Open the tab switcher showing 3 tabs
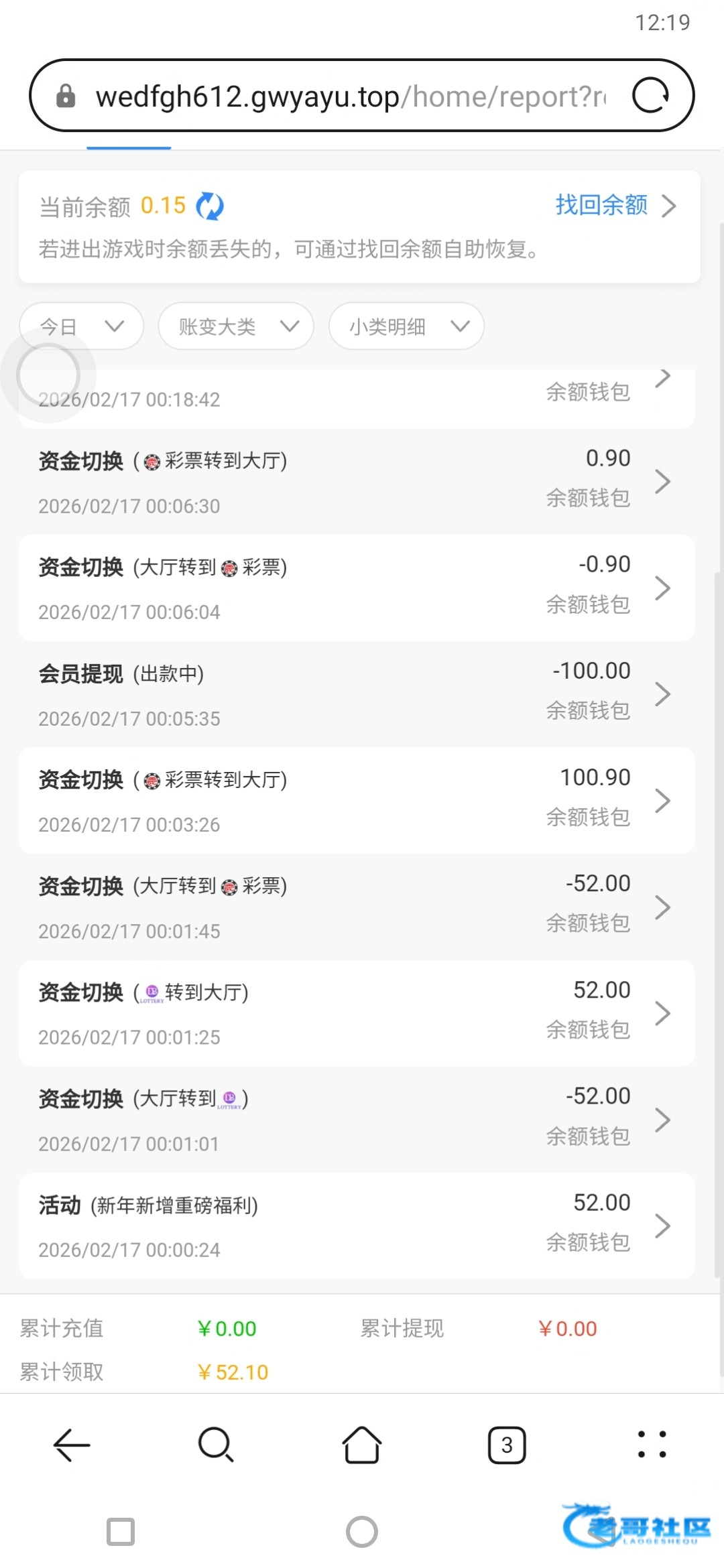The image size is (724, 1568). click(x=507, y=1445)
